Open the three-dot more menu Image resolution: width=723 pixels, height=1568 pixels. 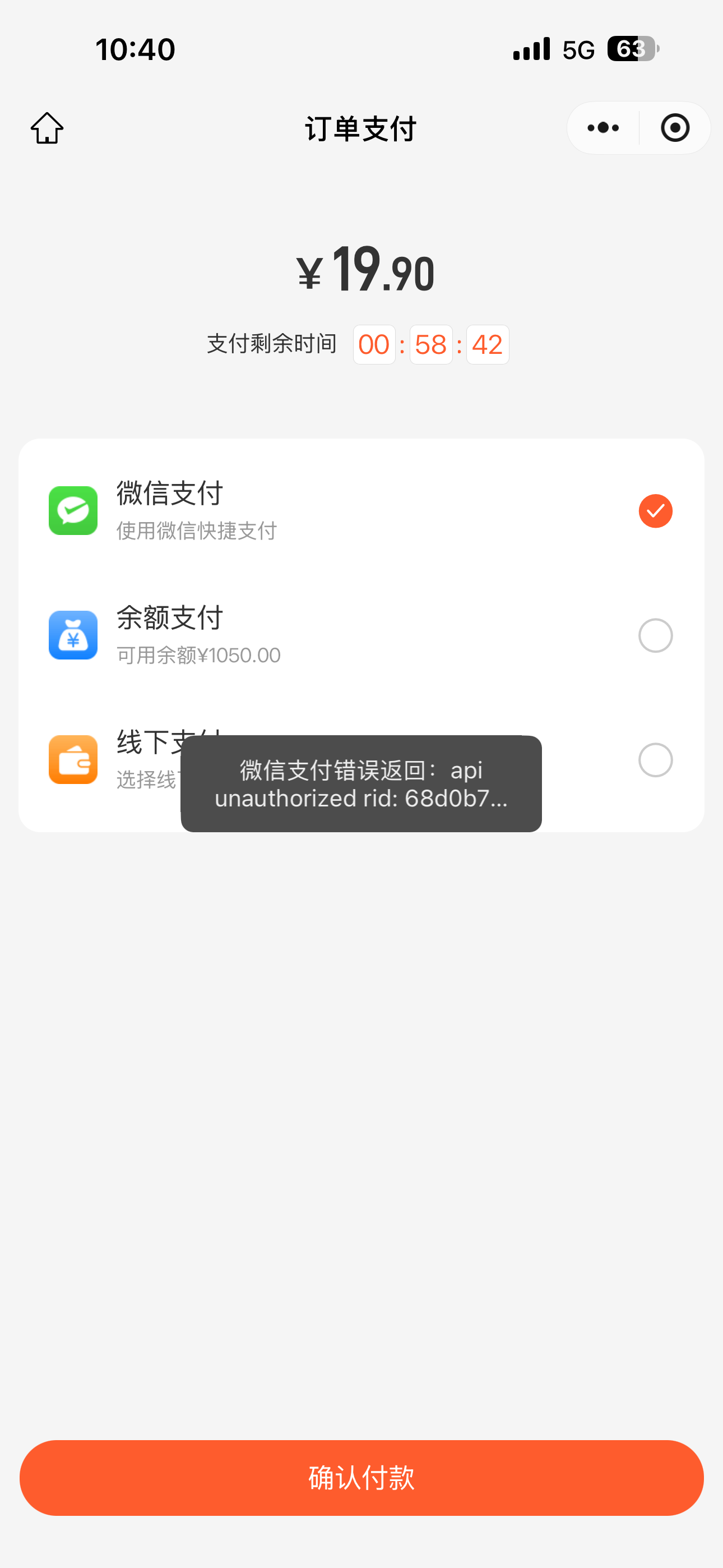point(603,128)
